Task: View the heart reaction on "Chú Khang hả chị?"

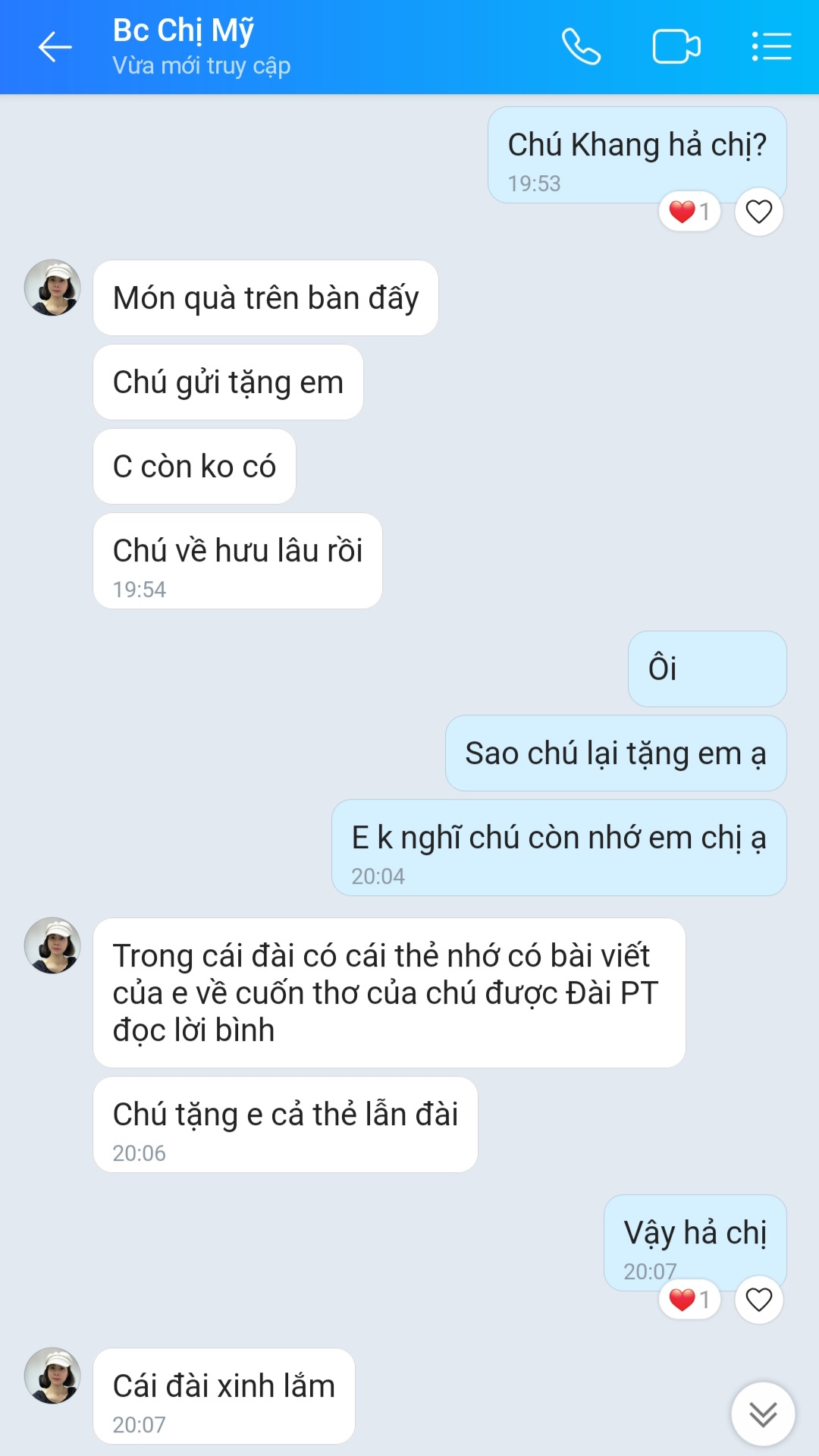Action: (x=689, y=212)
